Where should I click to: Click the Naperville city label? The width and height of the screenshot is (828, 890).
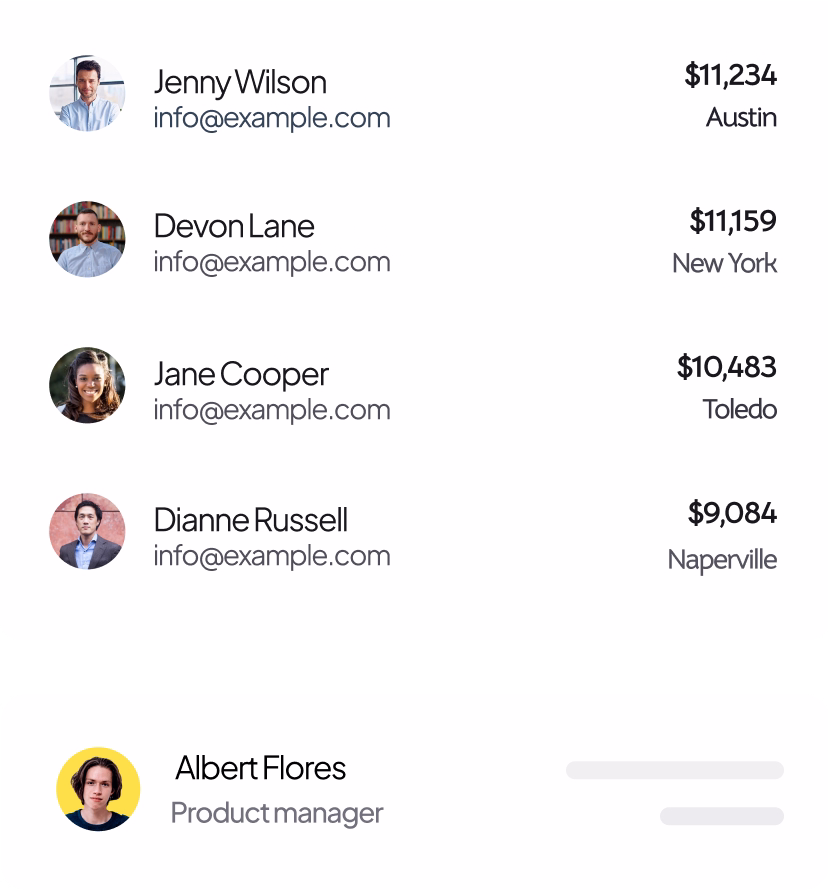tap(723, 561)
